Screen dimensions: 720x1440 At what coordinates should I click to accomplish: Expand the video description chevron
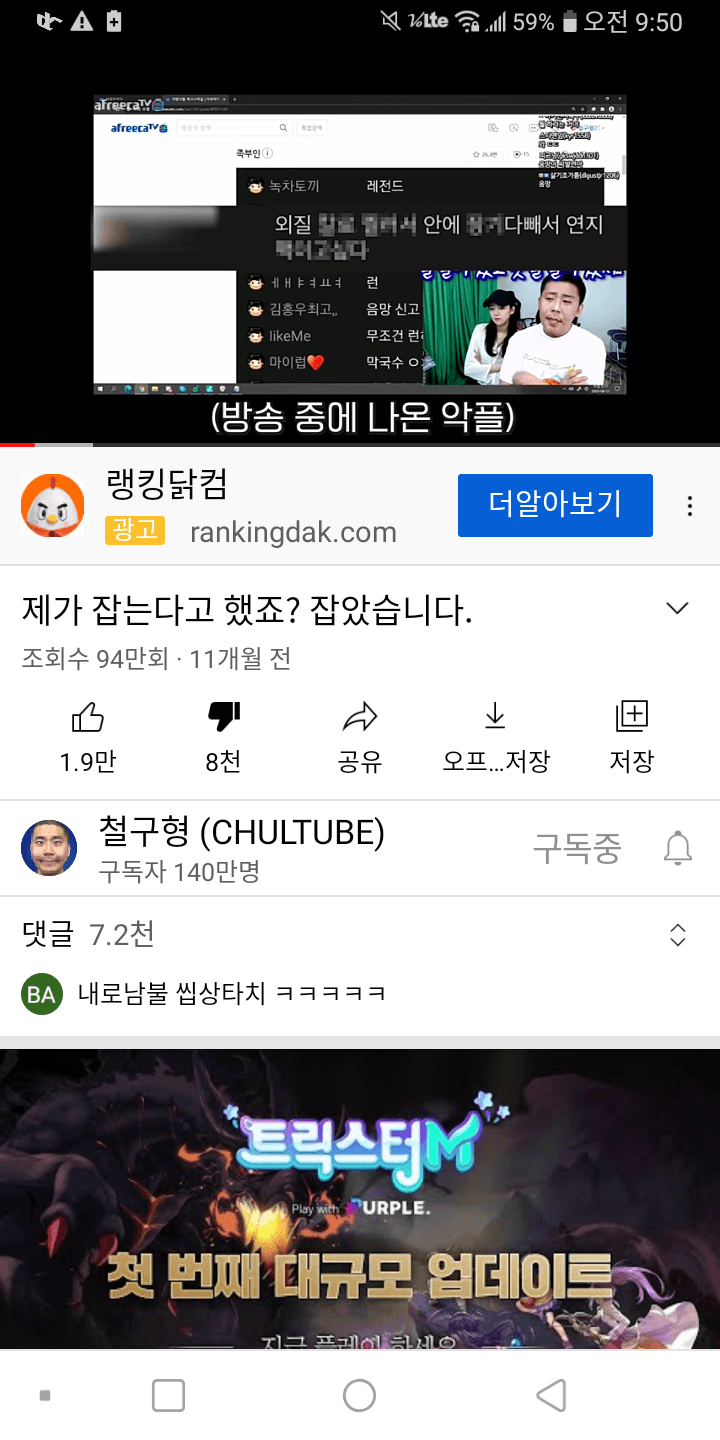point(677,608)
